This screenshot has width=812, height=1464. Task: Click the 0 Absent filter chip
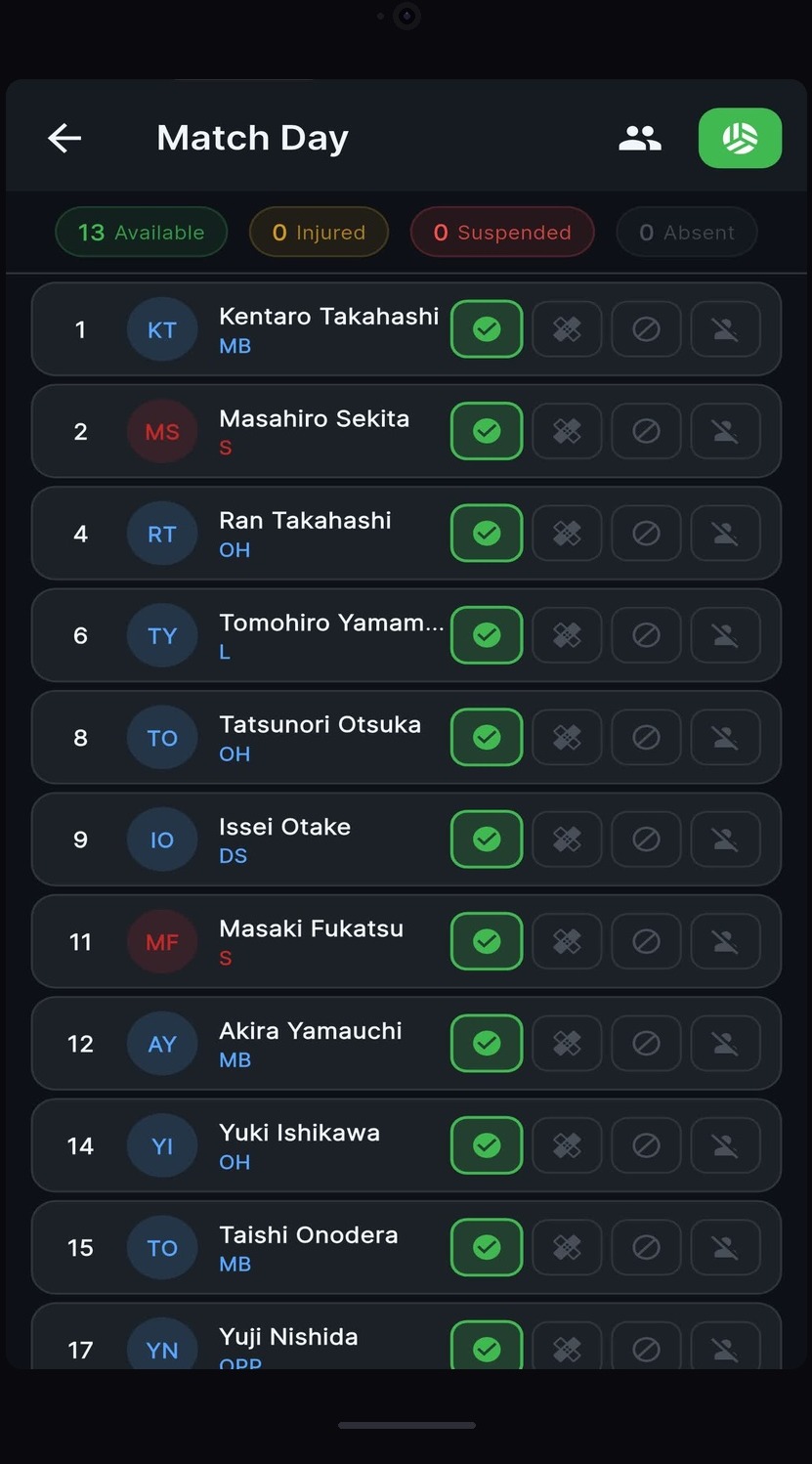[x=686, y=232]
